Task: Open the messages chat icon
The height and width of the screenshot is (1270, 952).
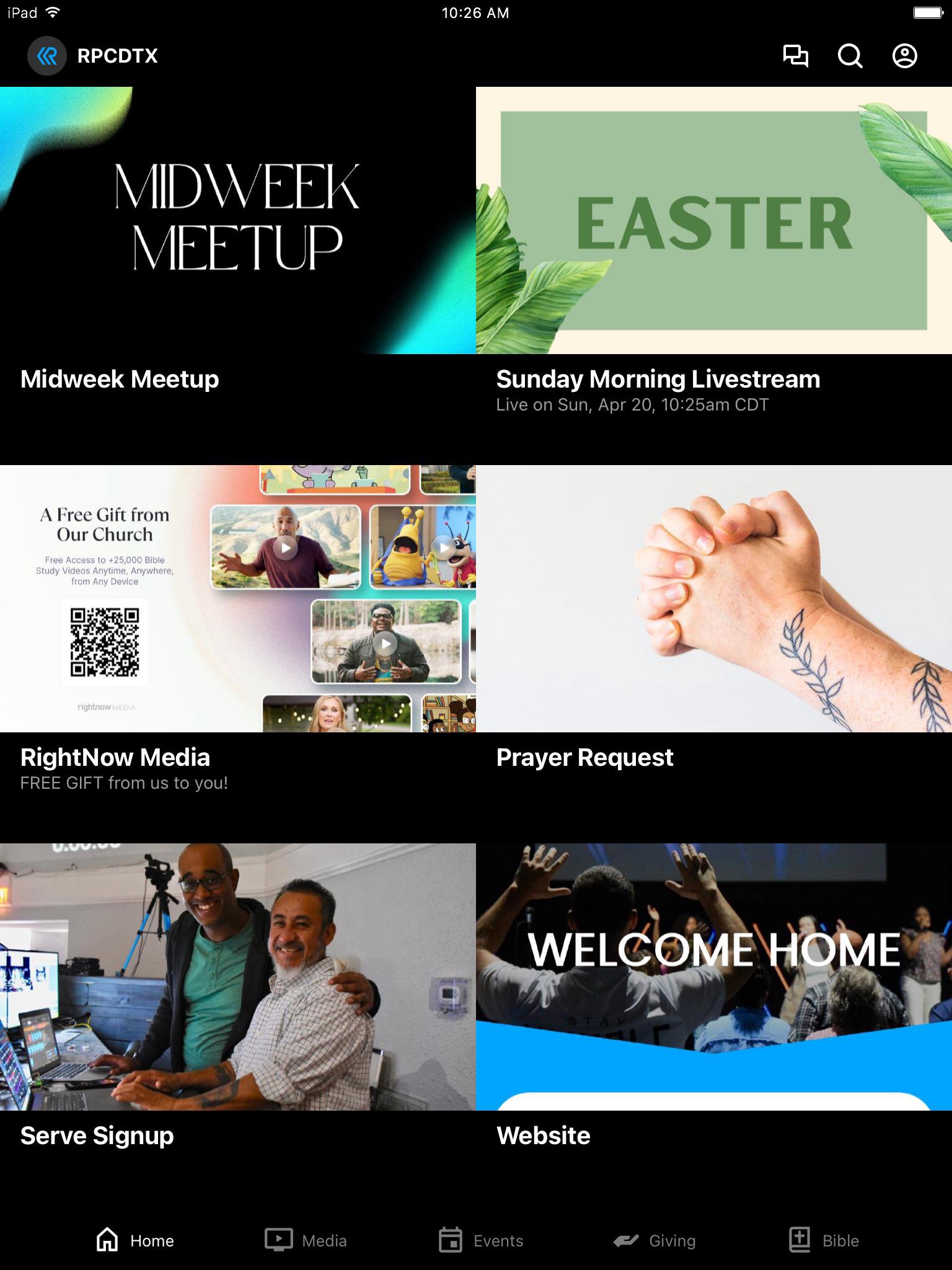Action: (x=795, y=56)
